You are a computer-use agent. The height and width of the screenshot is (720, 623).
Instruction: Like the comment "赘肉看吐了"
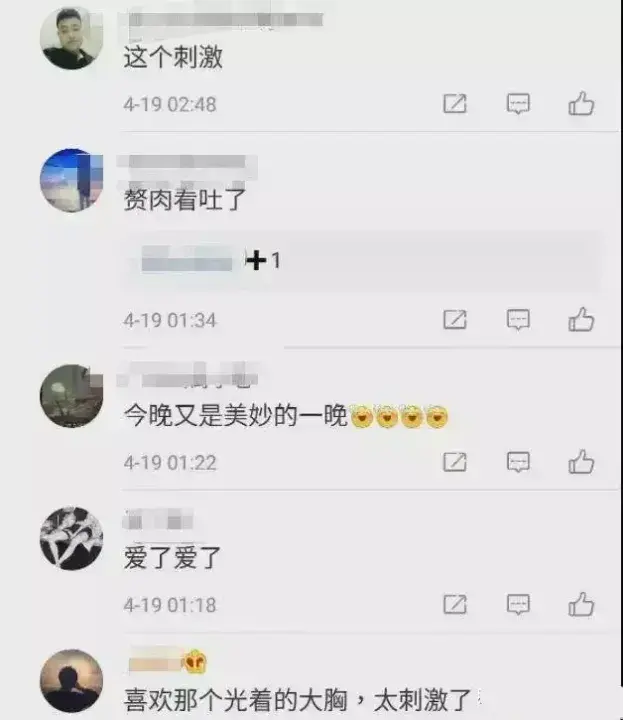click(581, 319)
